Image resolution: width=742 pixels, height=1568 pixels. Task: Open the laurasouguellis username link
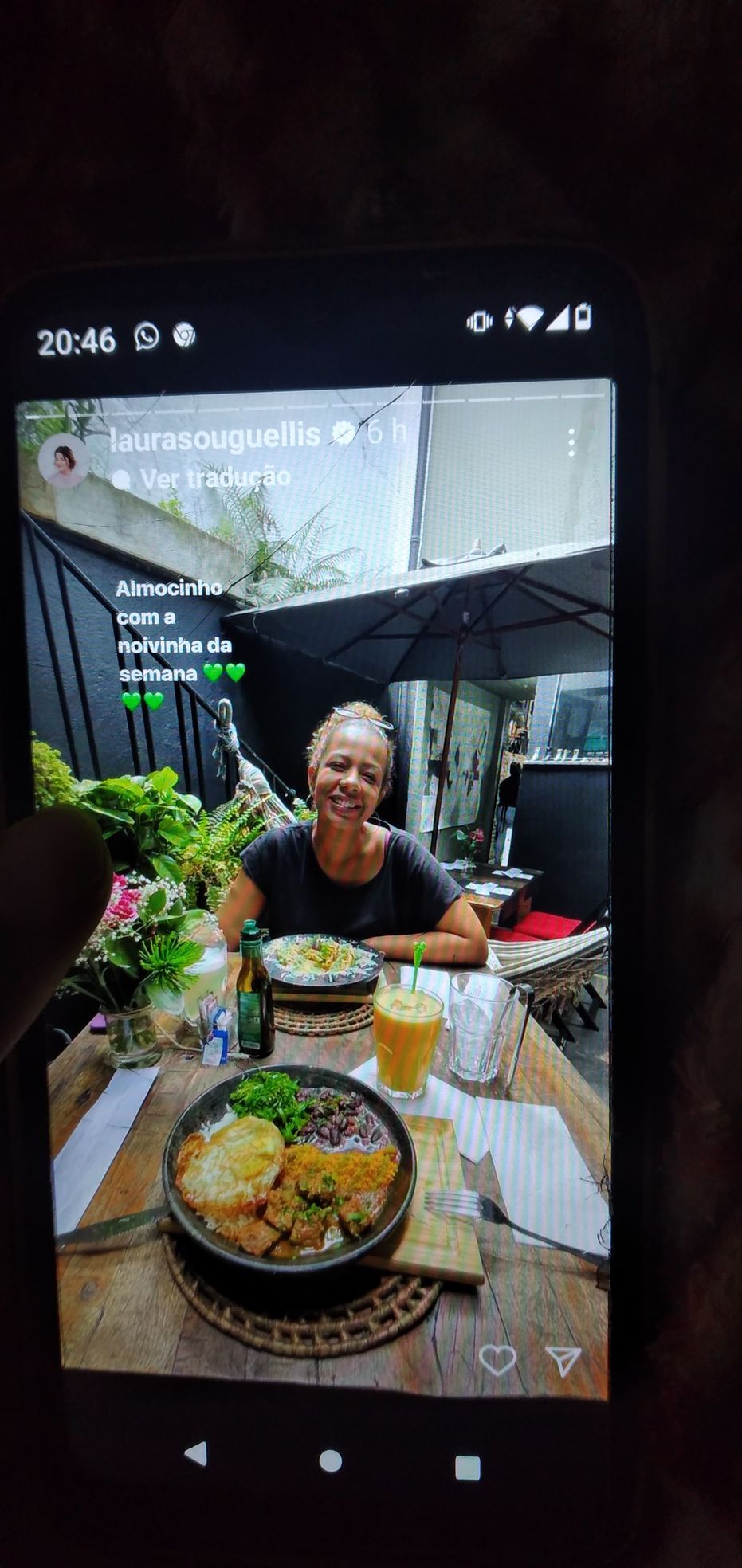[215, 437]
